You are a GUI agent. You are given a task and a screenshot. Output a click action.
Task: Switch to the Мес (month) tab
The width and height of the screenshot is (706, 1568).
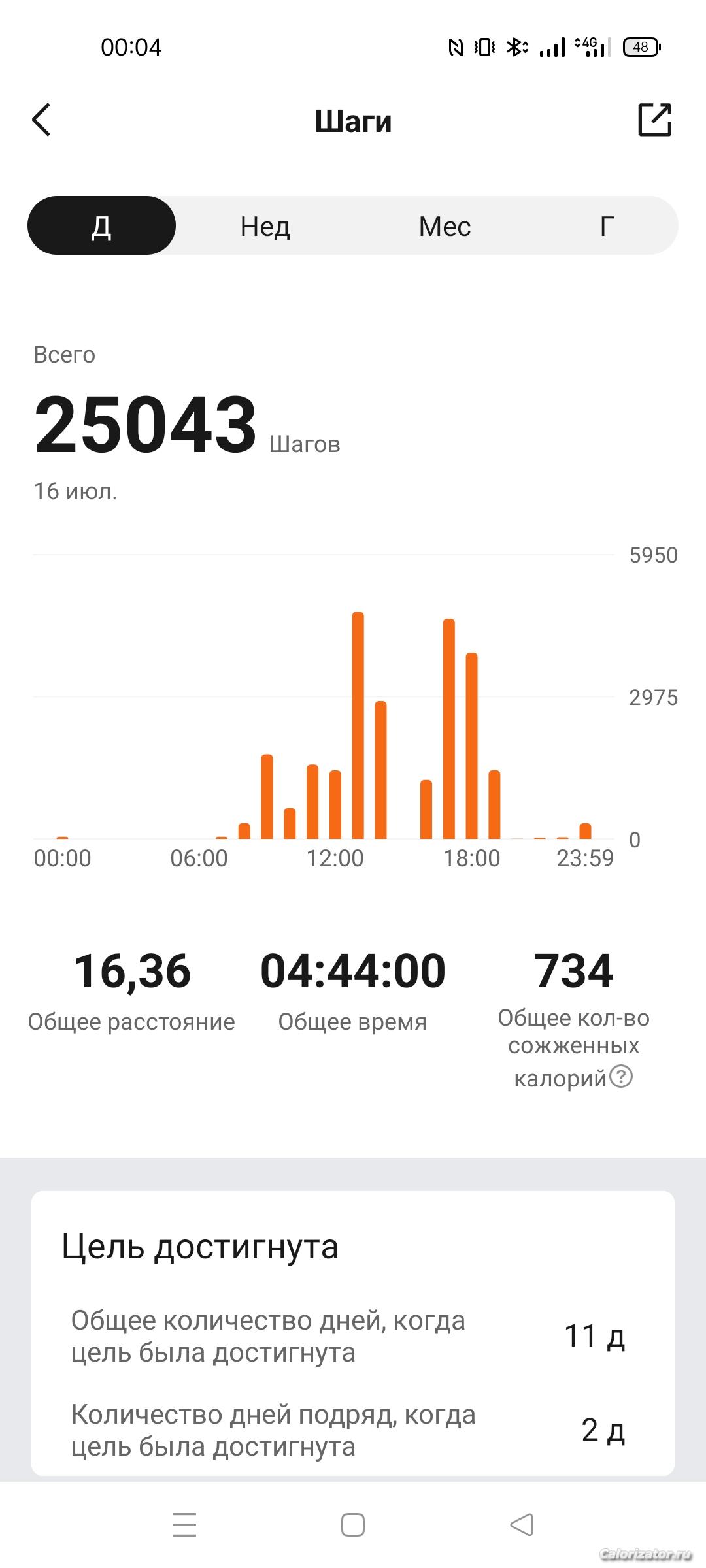coord(445,226)
